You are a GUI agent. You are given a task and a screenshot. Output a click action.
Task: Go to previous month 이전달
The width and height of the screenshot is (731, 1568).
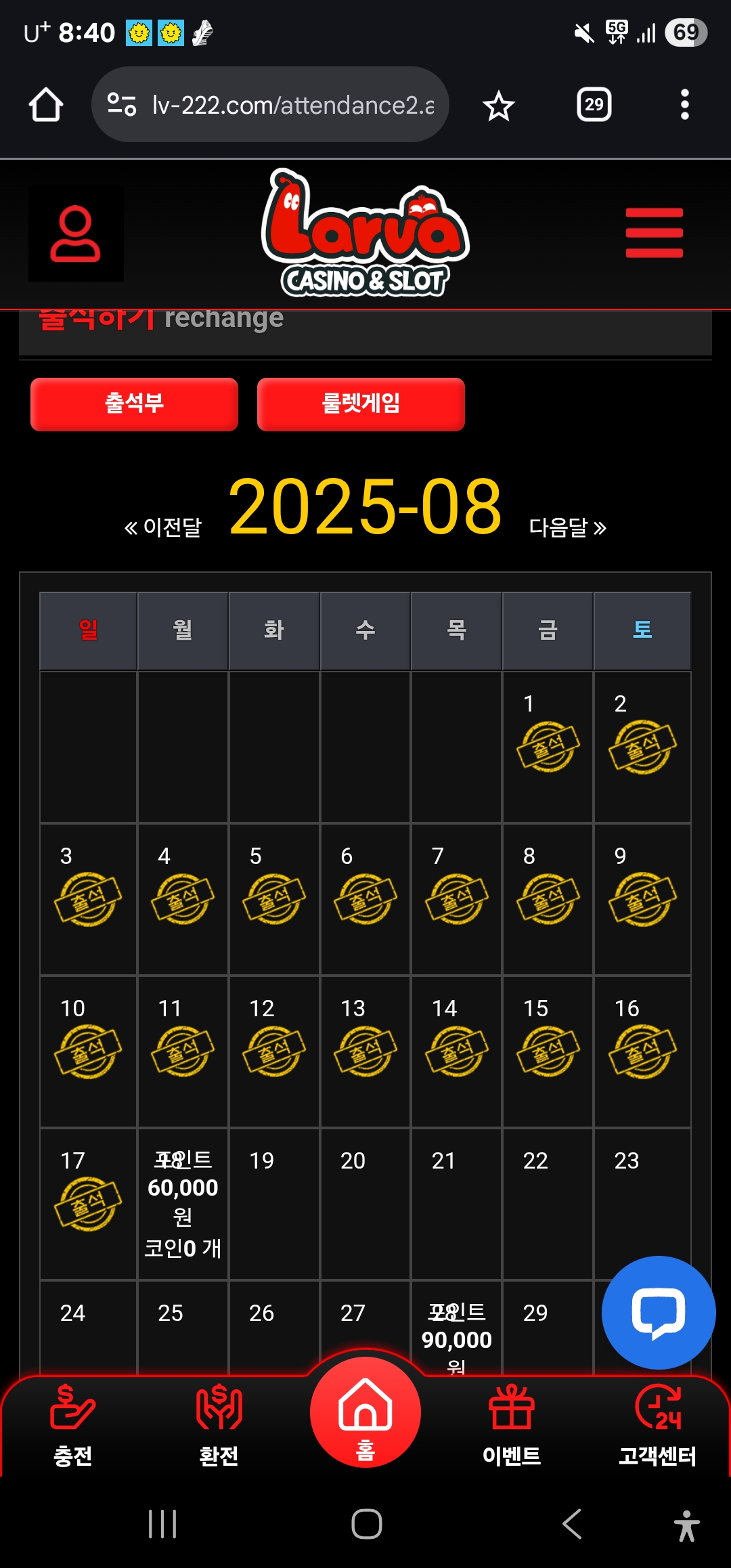[163, 527]
